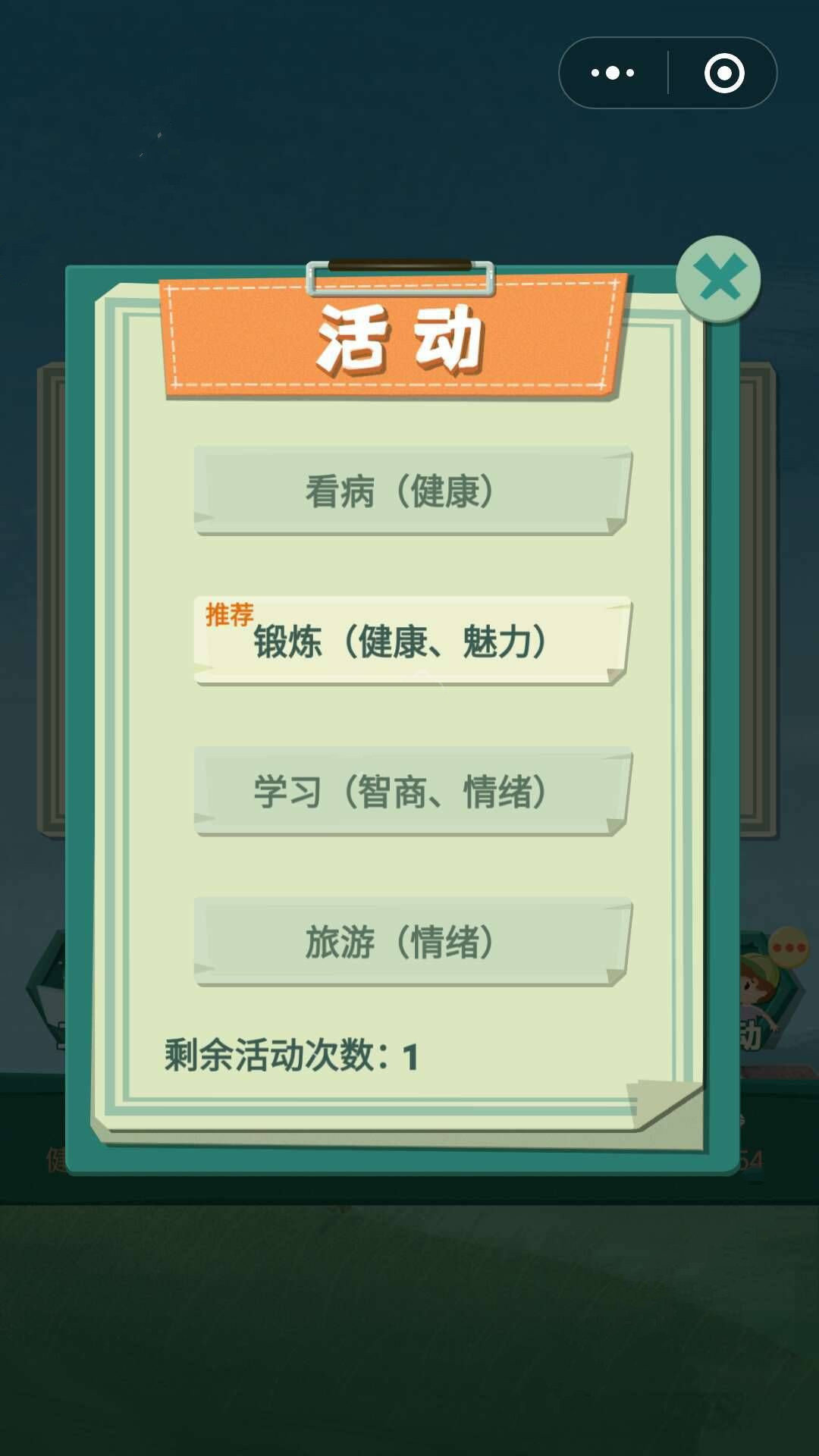The image size is (819, 1456).
Task: Tap the mini program exit circle icon
Action: pos(723,73)
